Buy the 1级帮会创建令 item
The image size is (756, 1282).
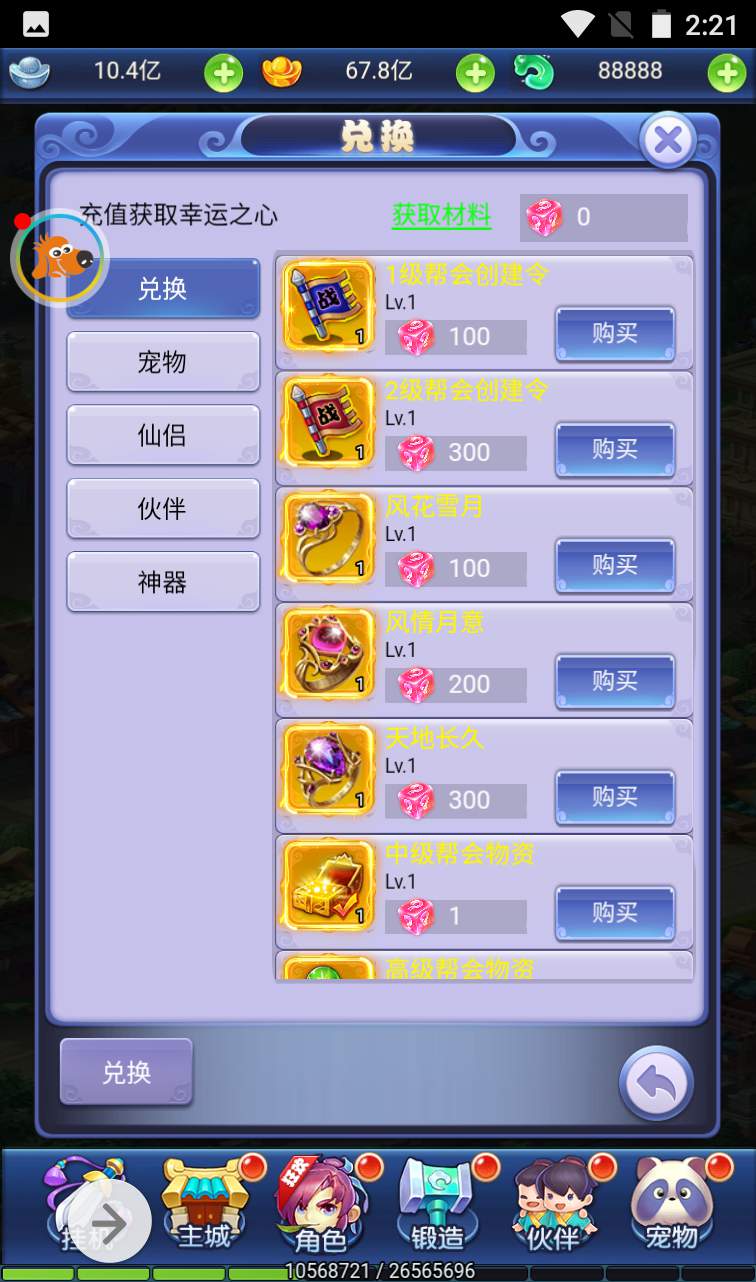[x=615, y=334]
